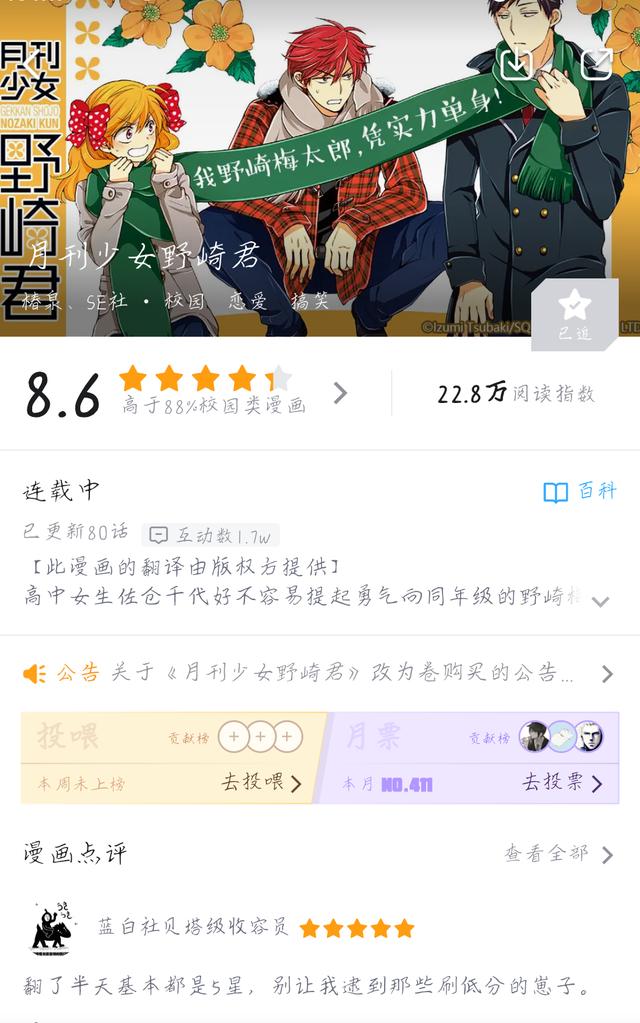Tap the download icon at top

pos(516,62)
